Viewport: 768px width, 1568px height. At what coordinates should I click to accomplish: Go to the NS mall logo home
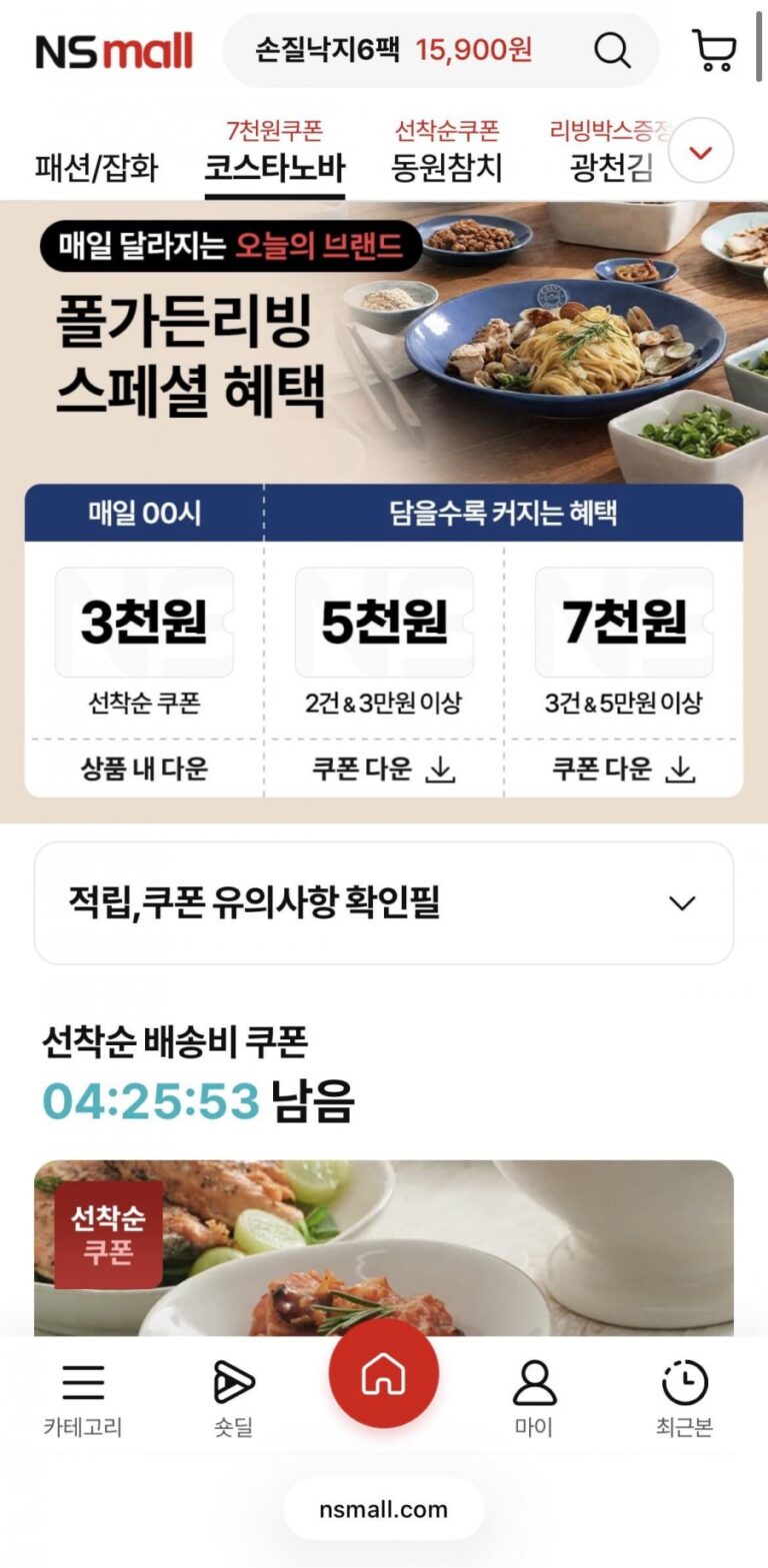(114, 51)
